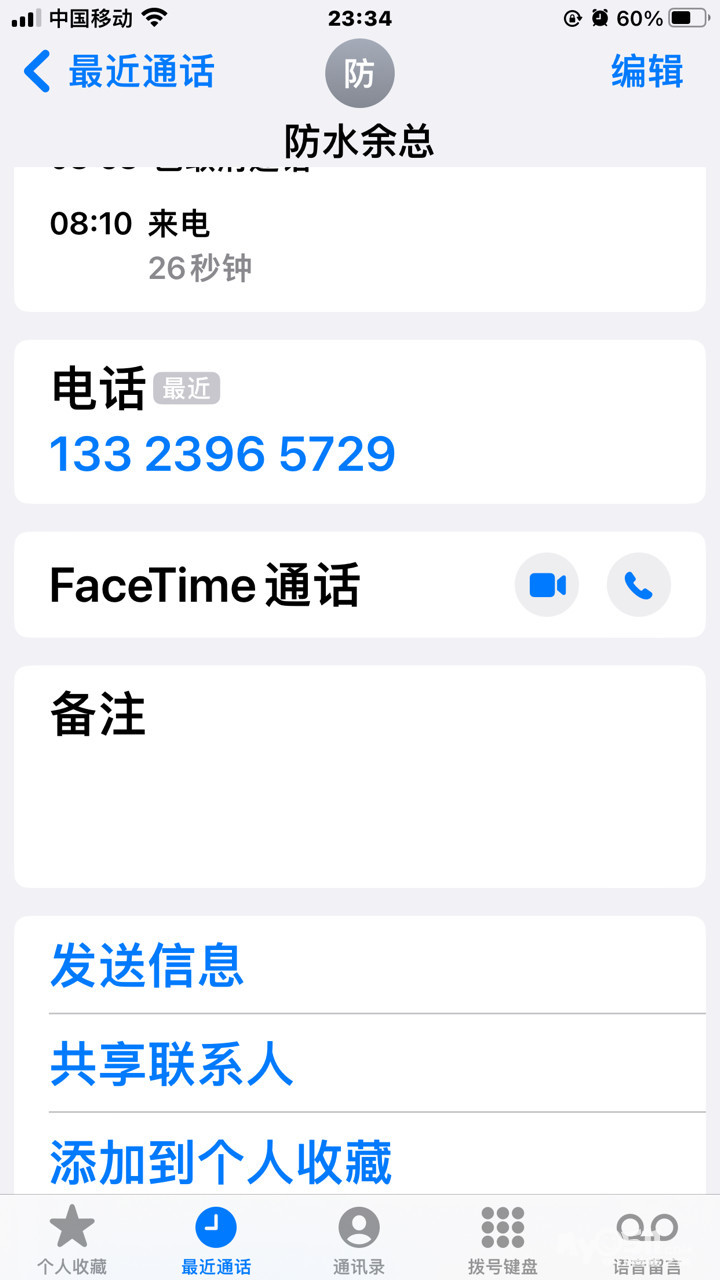720x1280 pixels.
Task: Call the number 133 2396 5729
Action: 223,454
